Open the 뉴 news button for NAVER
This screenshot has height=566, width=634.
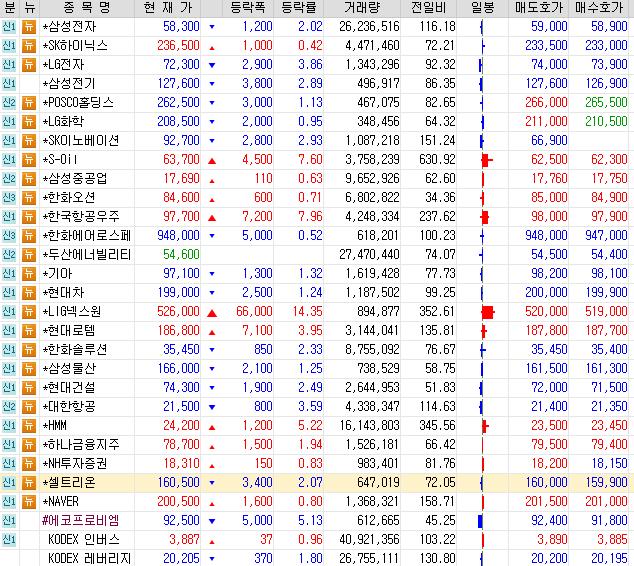[x=29, y=501]
